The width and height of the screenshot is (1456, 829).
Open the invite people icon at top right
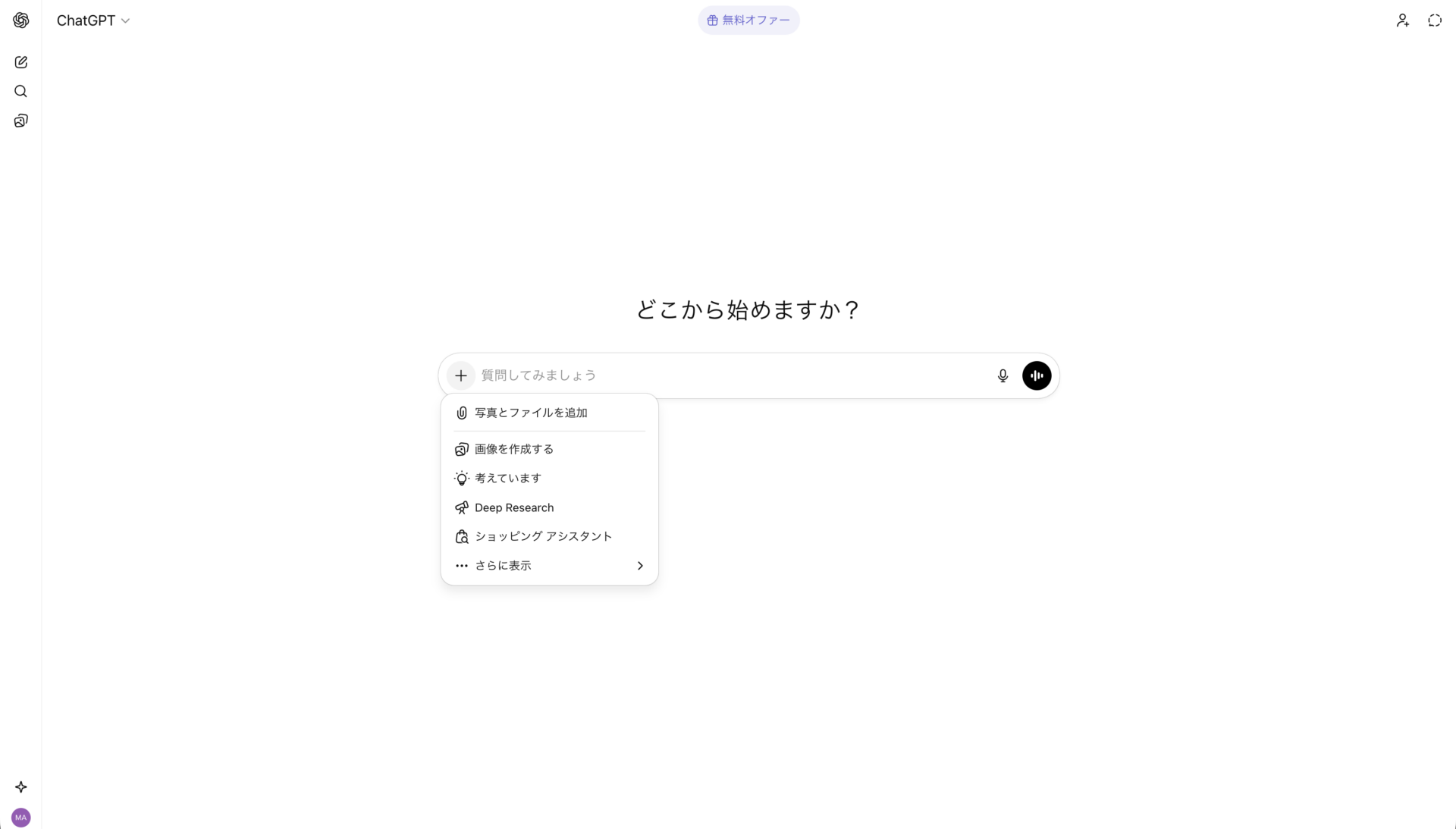pos(1402,20)
